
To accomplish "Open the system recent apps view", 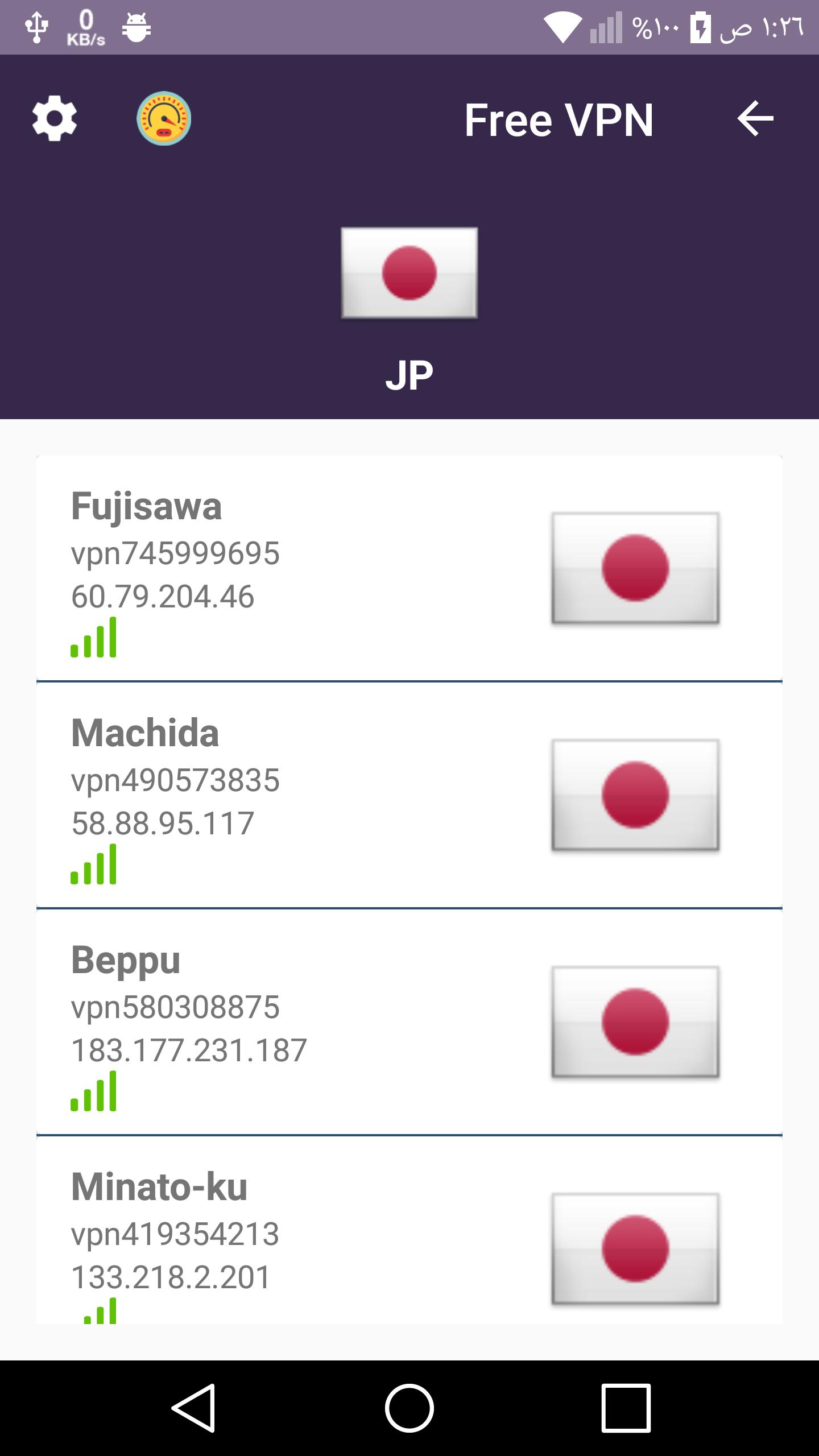I will pyautogui.click(x=626, y=1408).
